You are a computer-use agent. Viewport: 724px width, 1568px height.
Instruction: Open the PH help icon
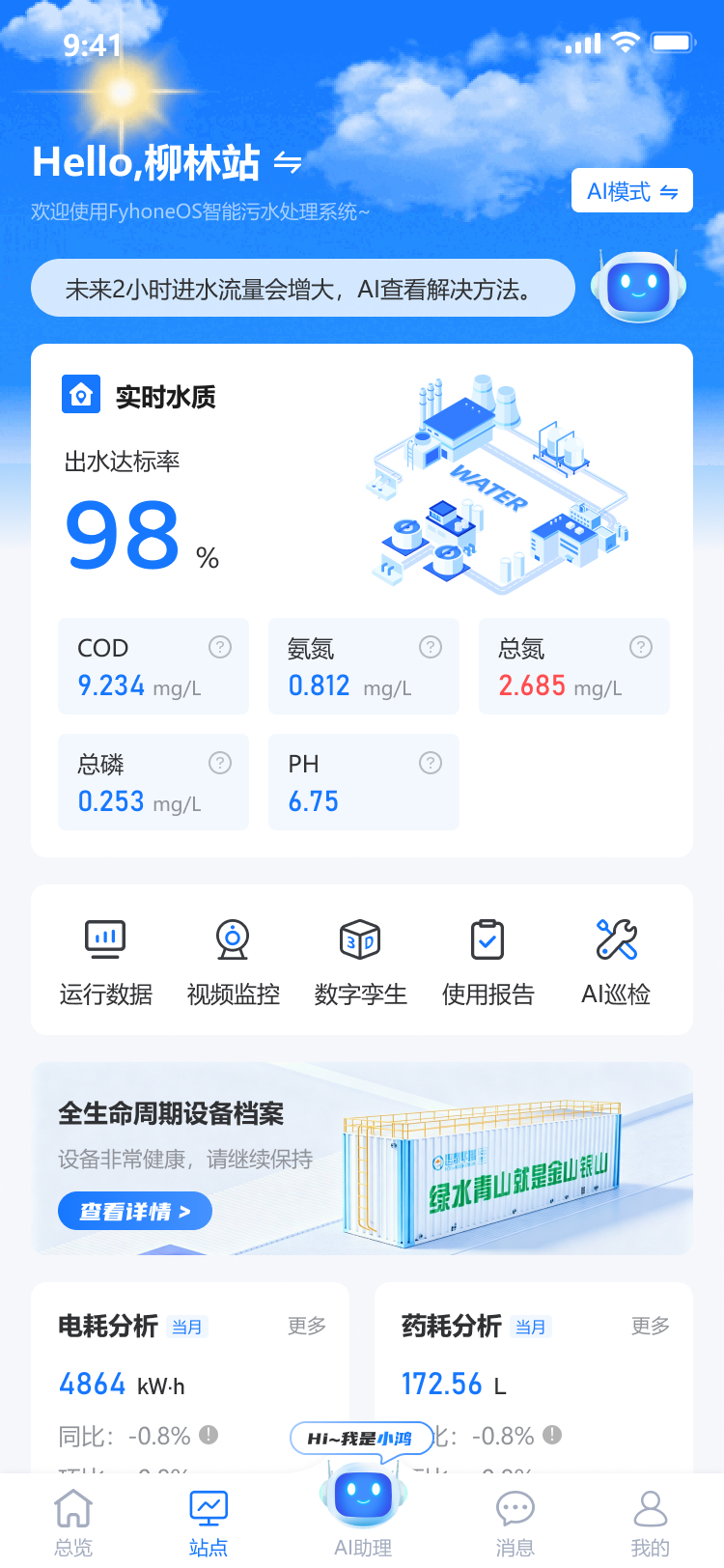(431, 763)
